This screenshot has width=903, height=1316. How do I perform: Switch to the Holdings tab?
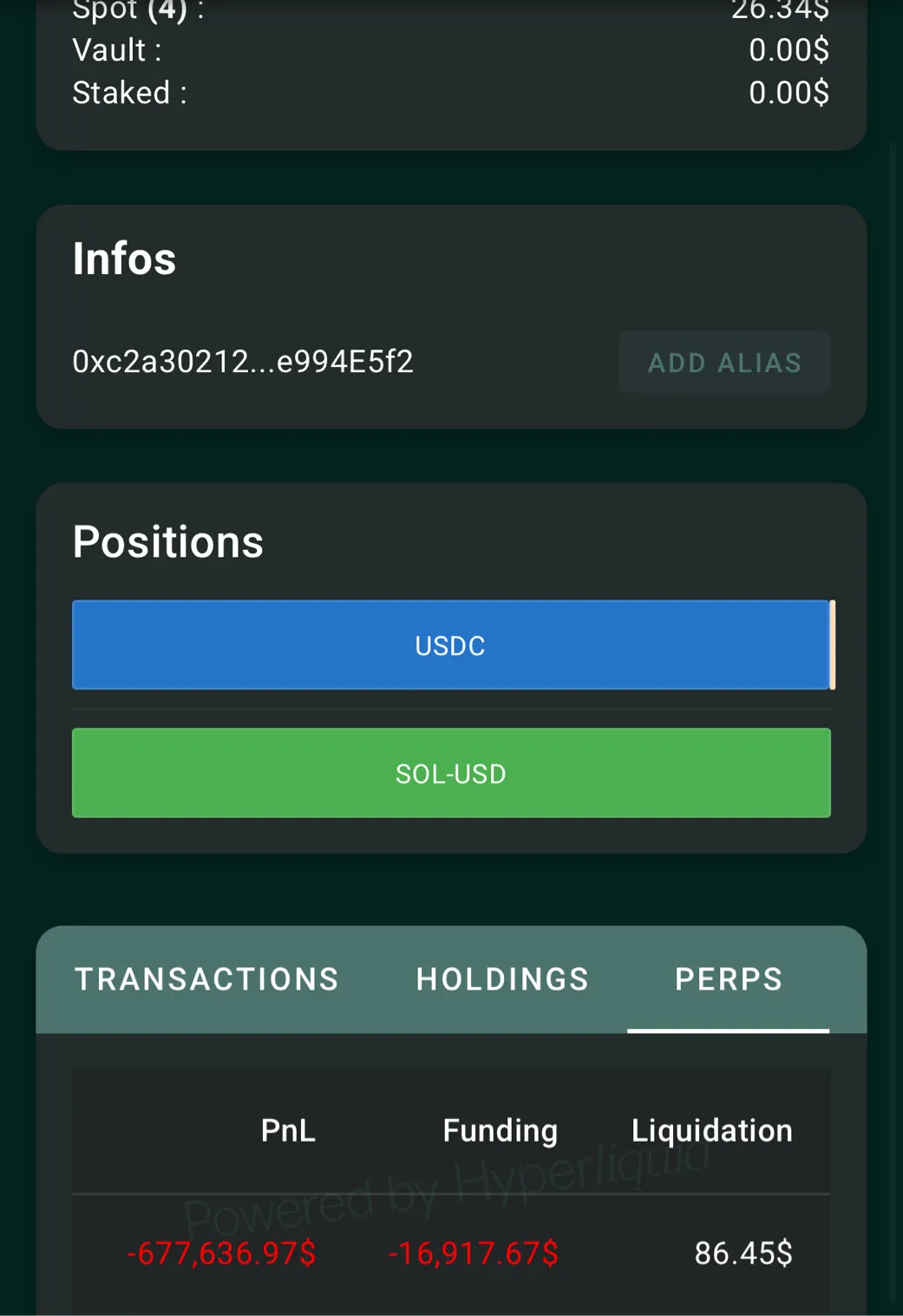click(502, 979)
